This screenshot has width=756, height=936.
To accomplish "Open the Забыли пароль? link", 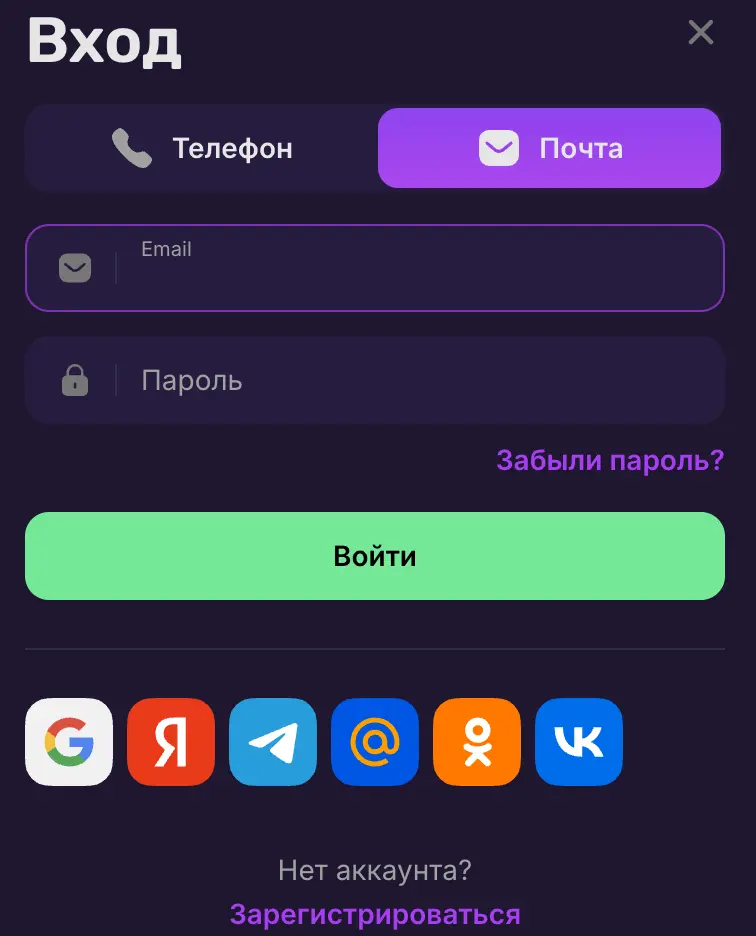I will 609,460.
